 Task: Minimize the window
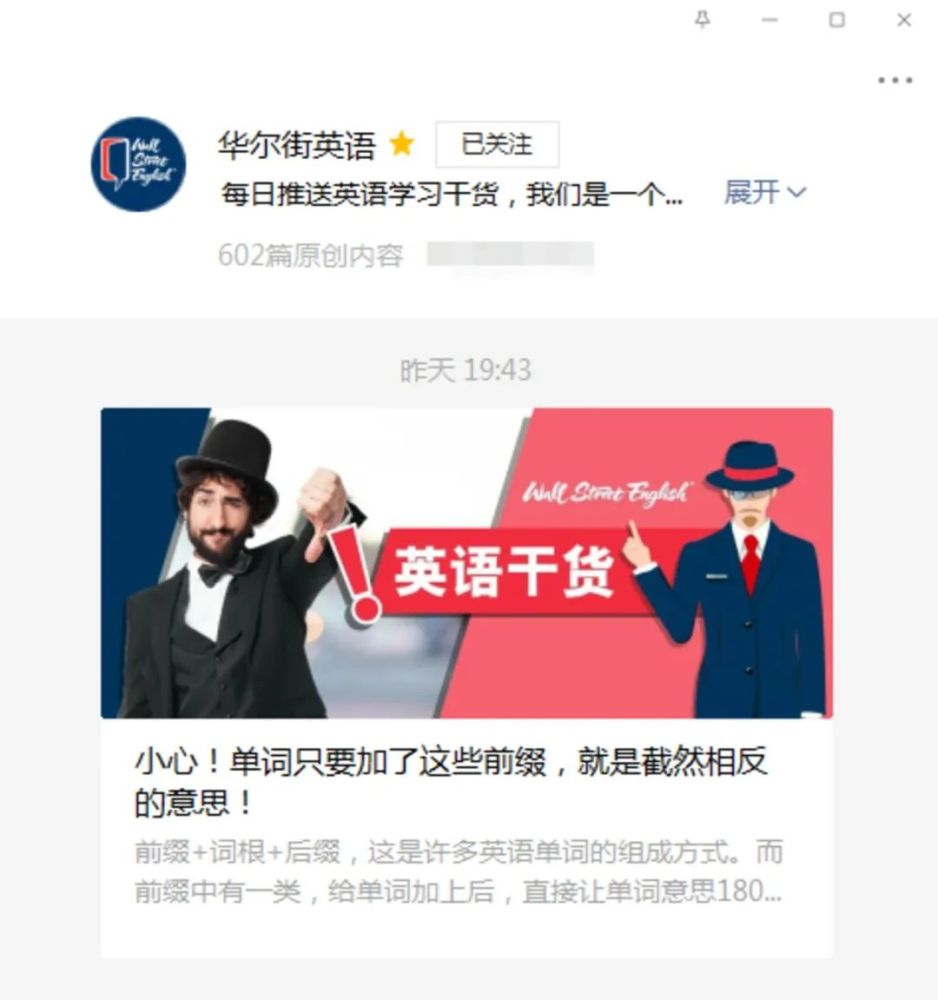pos(770,20)
